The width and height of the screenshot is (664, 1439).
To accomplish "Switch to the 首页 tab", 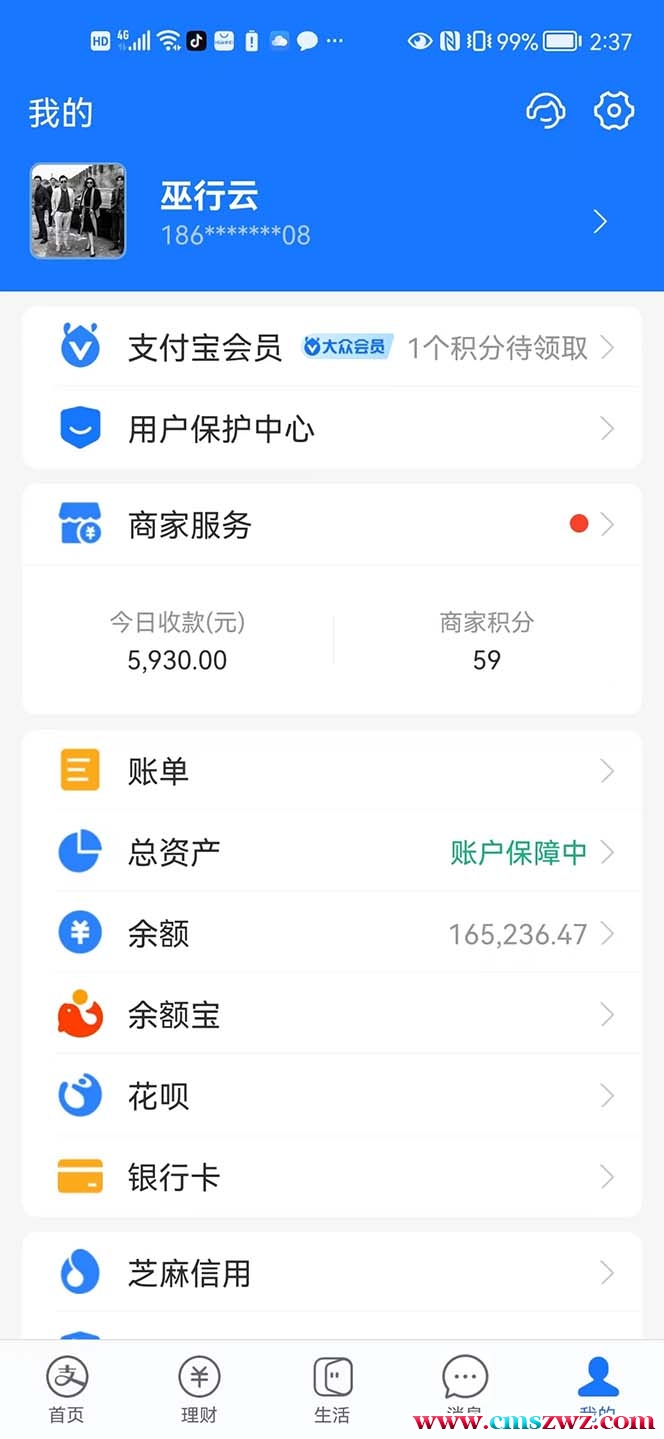I will (x=67, y=1389).
